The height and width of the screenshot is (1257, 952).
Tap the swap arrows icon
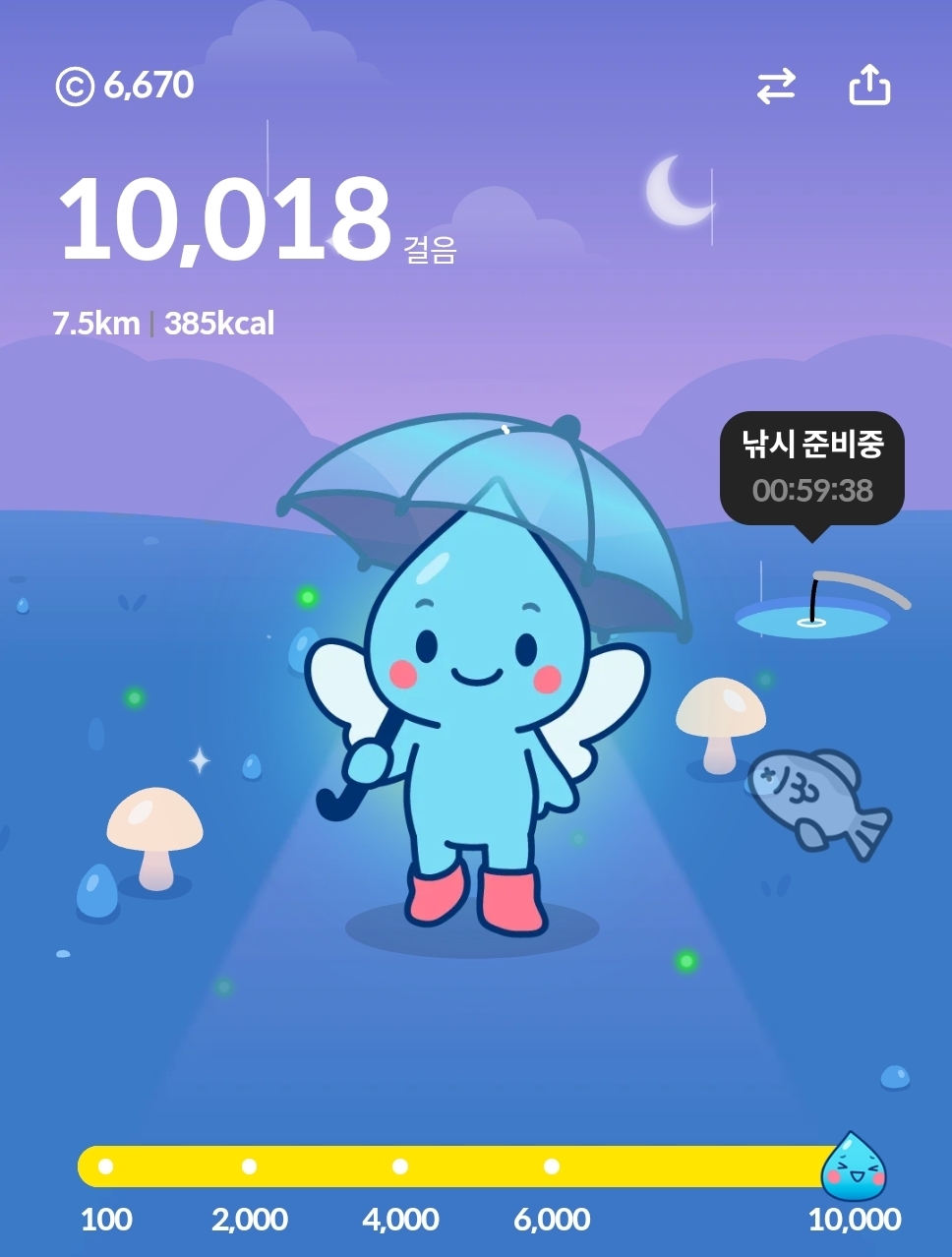point(776,87)
